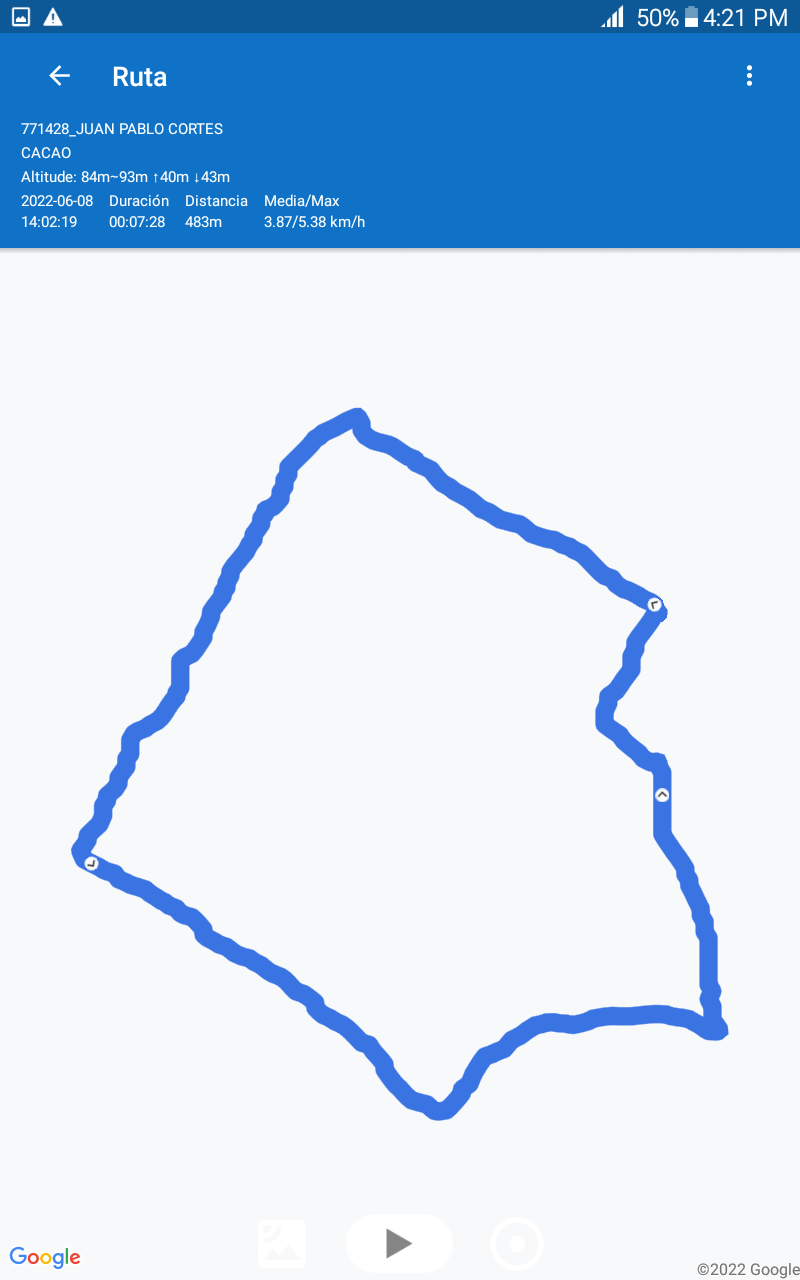Viewport: 800px width, 1280px height.
Task: Go back from the Ruta screen
Action: (60, 76)
